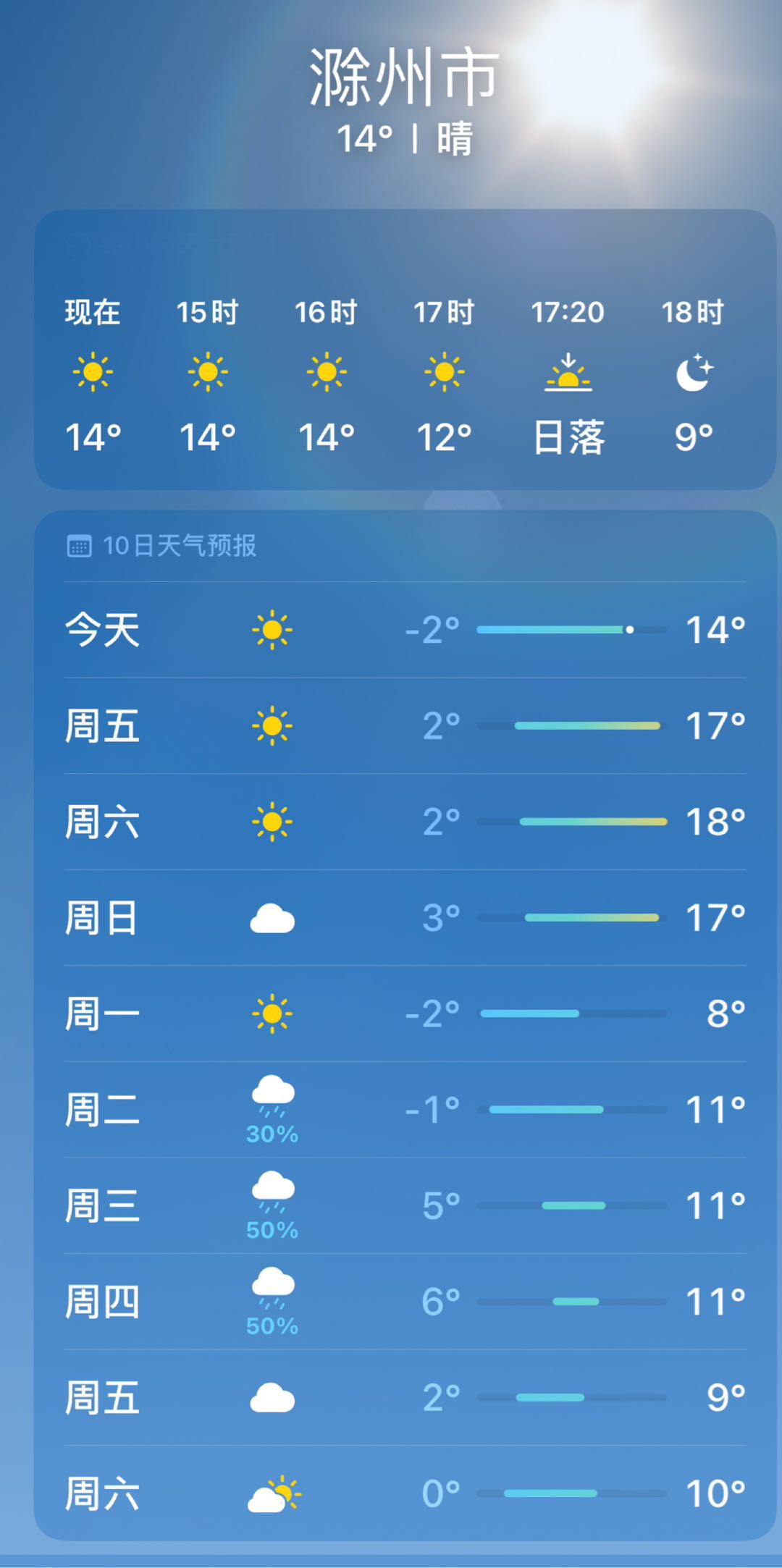Open the 周四 forecast row
782x1568 pixels.
tap(404, 1301)
